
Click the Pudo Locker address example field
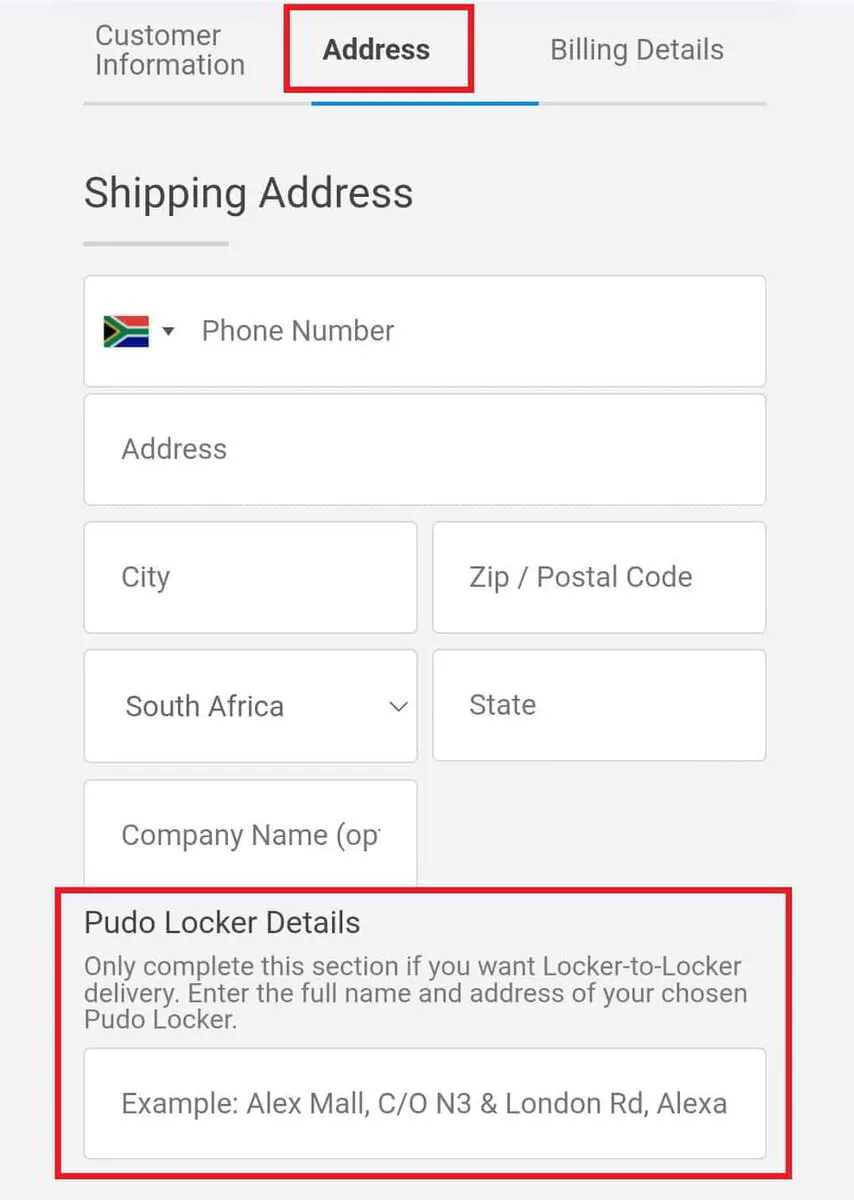[425, 1104]
